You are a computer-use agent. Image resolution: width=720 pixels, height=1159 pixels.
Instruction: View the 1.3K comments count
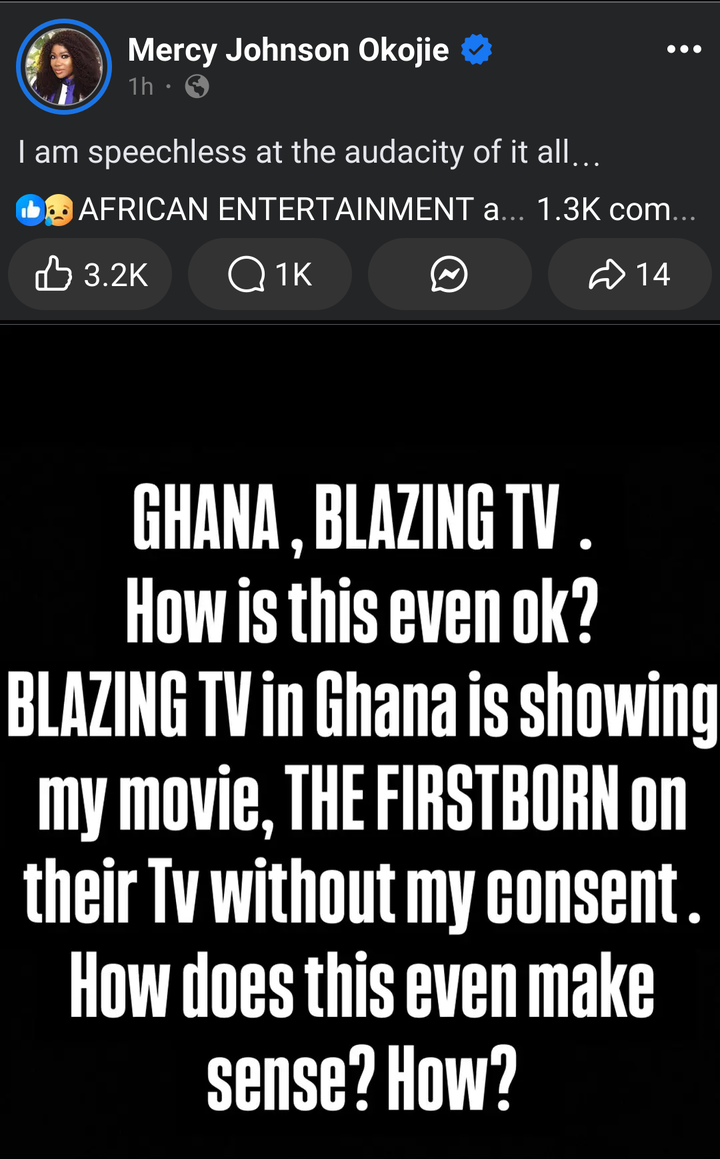click(616, 211)
